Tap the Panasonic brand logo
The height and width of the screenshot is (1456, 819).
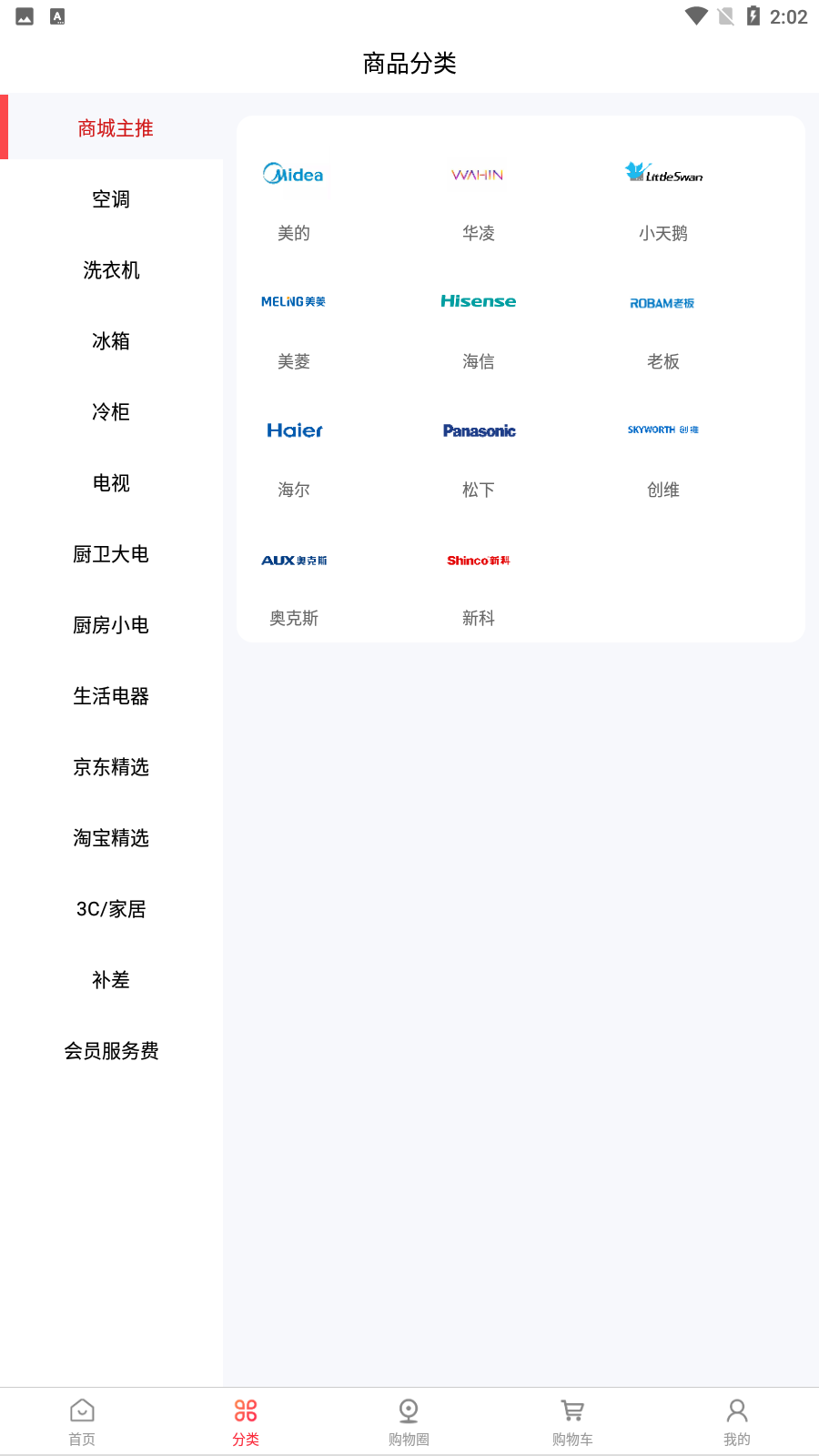[x=478, y=430]
